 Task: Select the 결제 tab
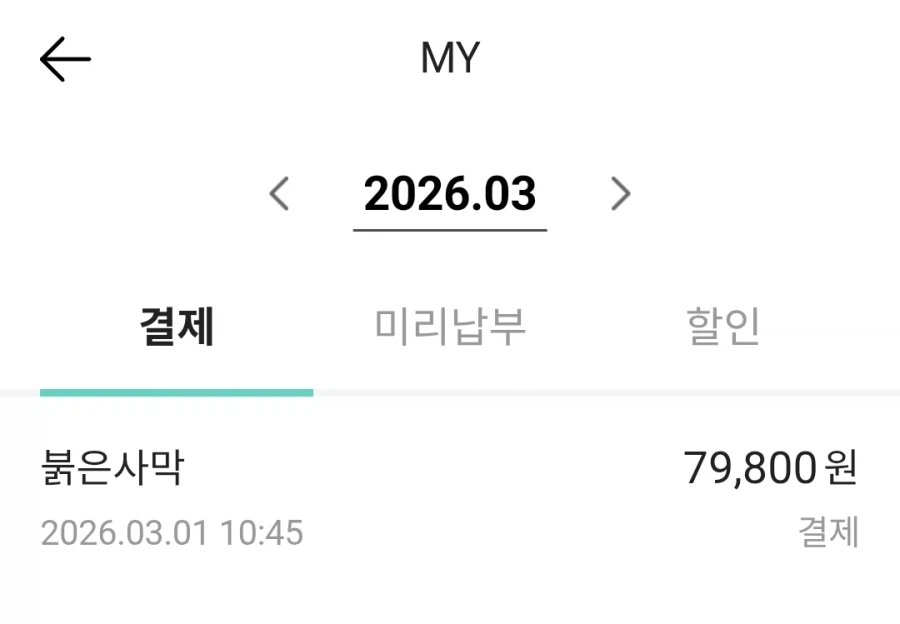(177, 327)
